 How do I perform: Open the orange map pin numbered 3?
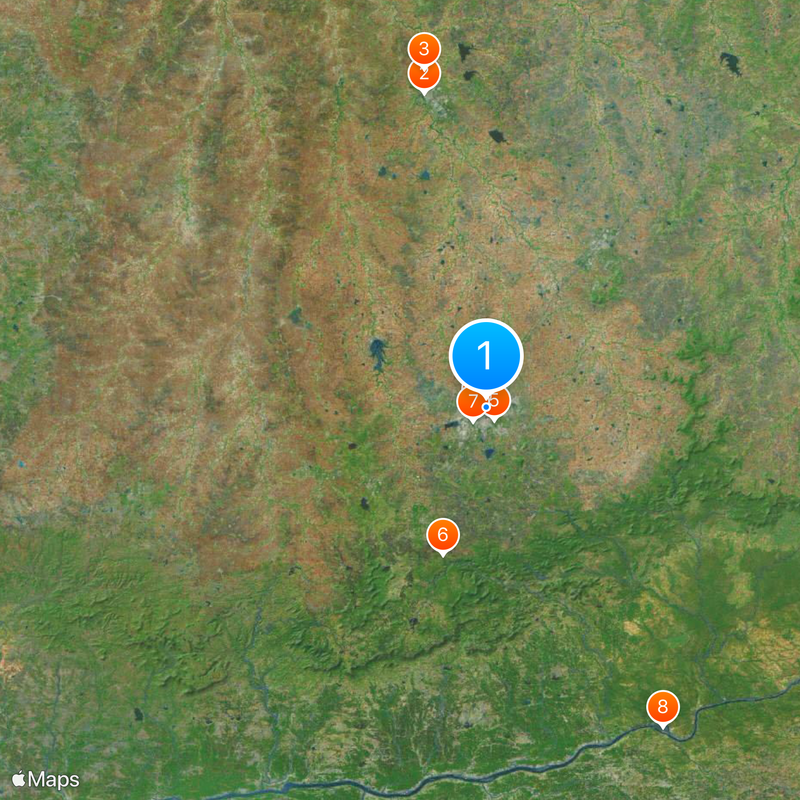tap(424, 47)
